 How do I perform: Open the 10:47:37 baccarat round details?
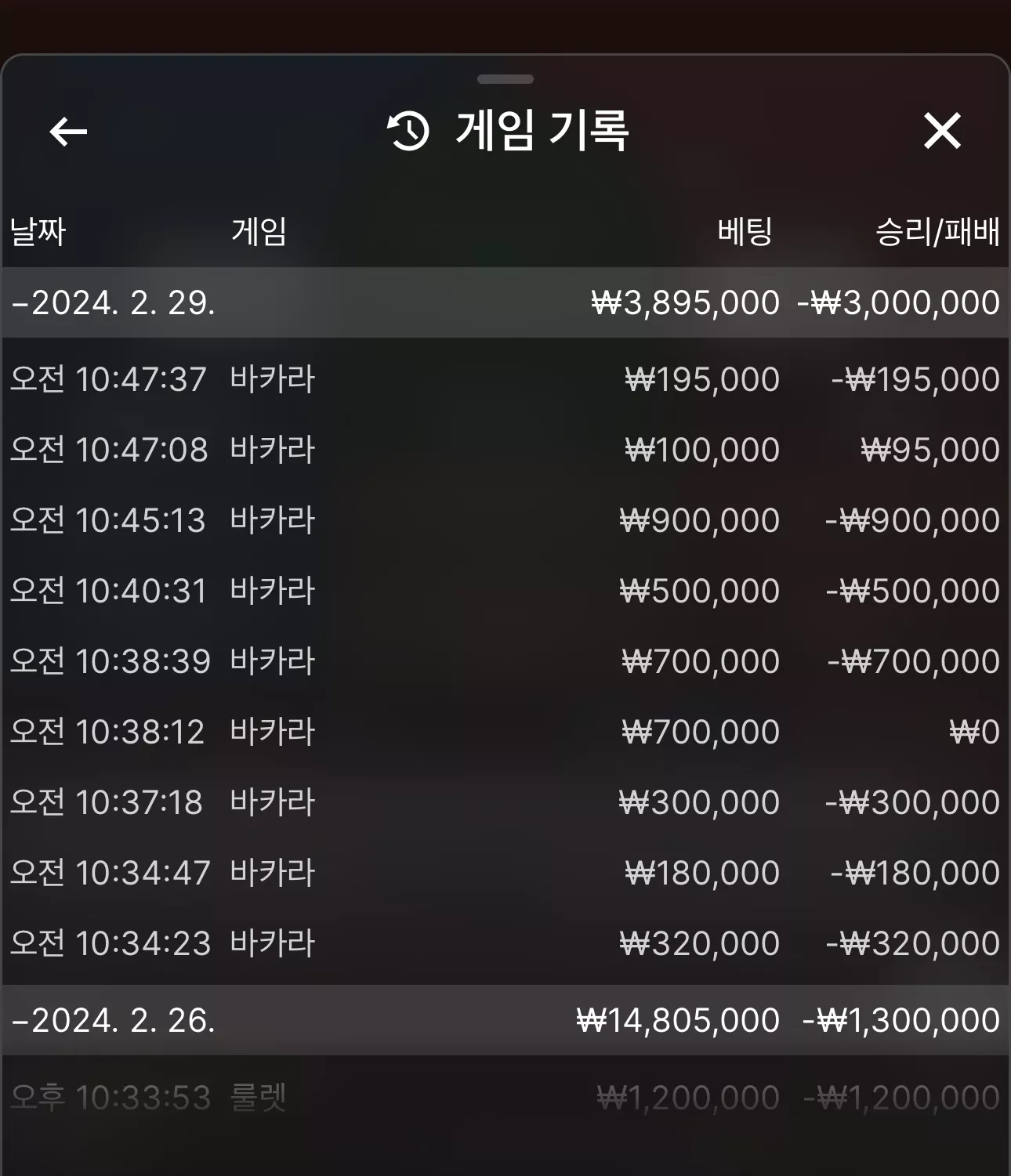coord(505,379)
